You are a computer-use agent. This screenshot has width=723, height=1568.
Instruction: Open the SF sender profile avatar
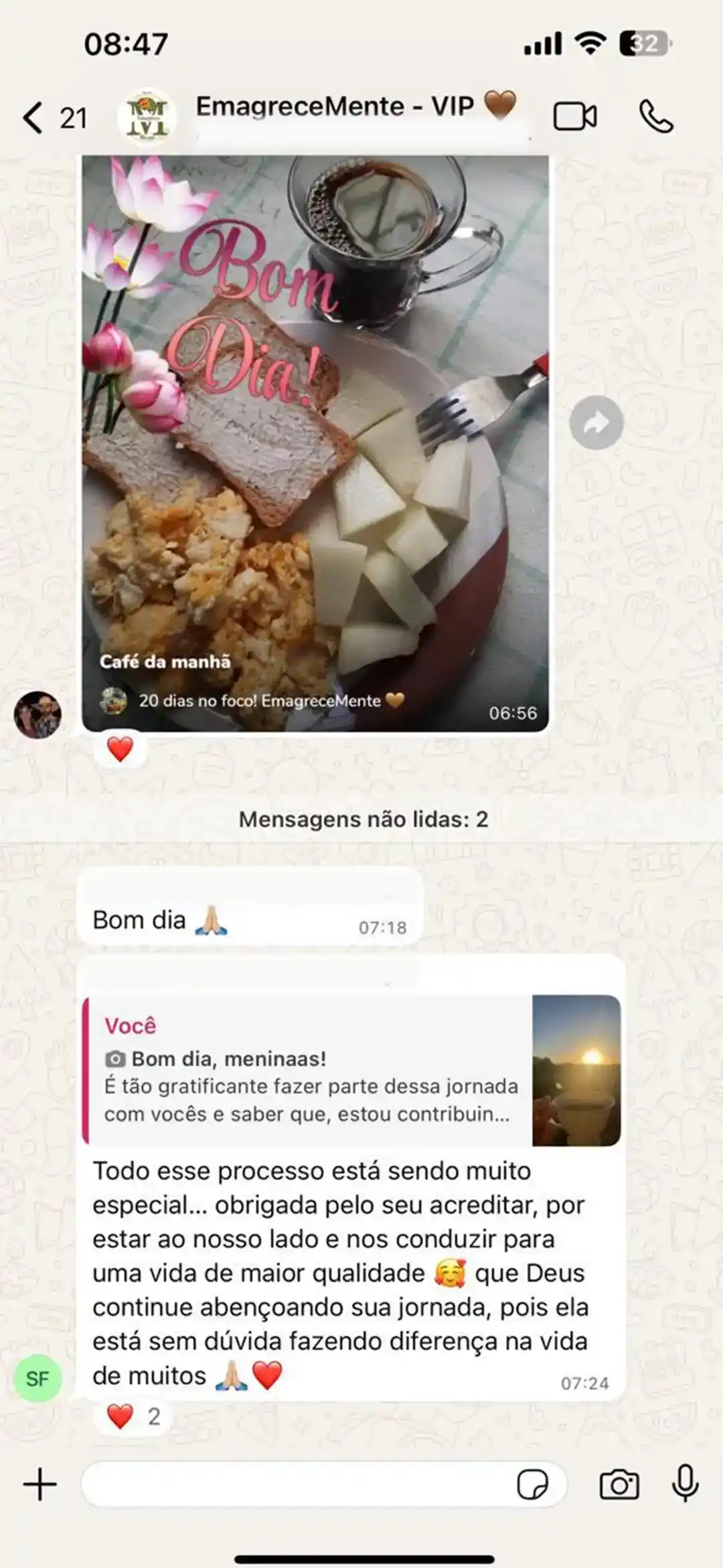point(37,1379)
